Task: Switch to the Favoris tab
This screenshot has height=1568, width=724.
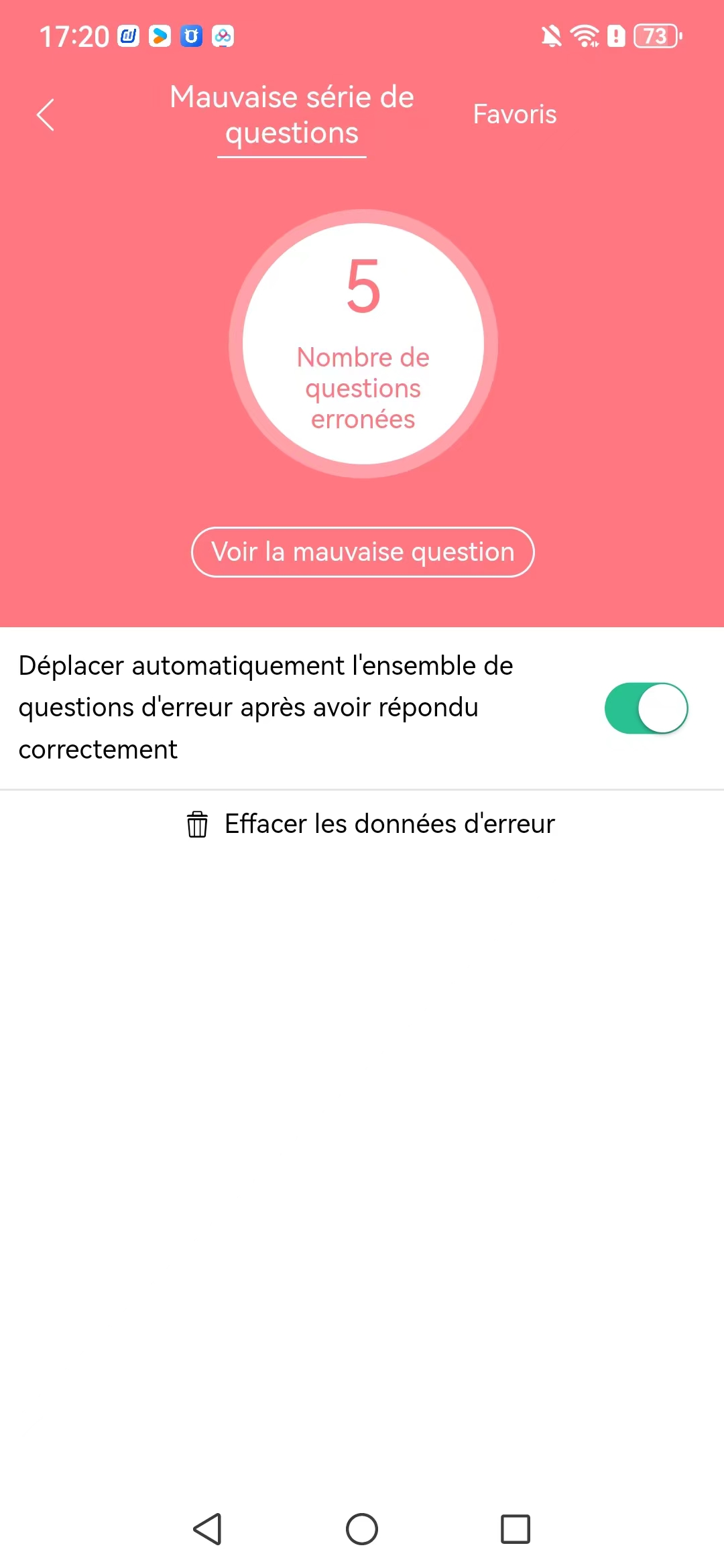Action: coord(514,115)
